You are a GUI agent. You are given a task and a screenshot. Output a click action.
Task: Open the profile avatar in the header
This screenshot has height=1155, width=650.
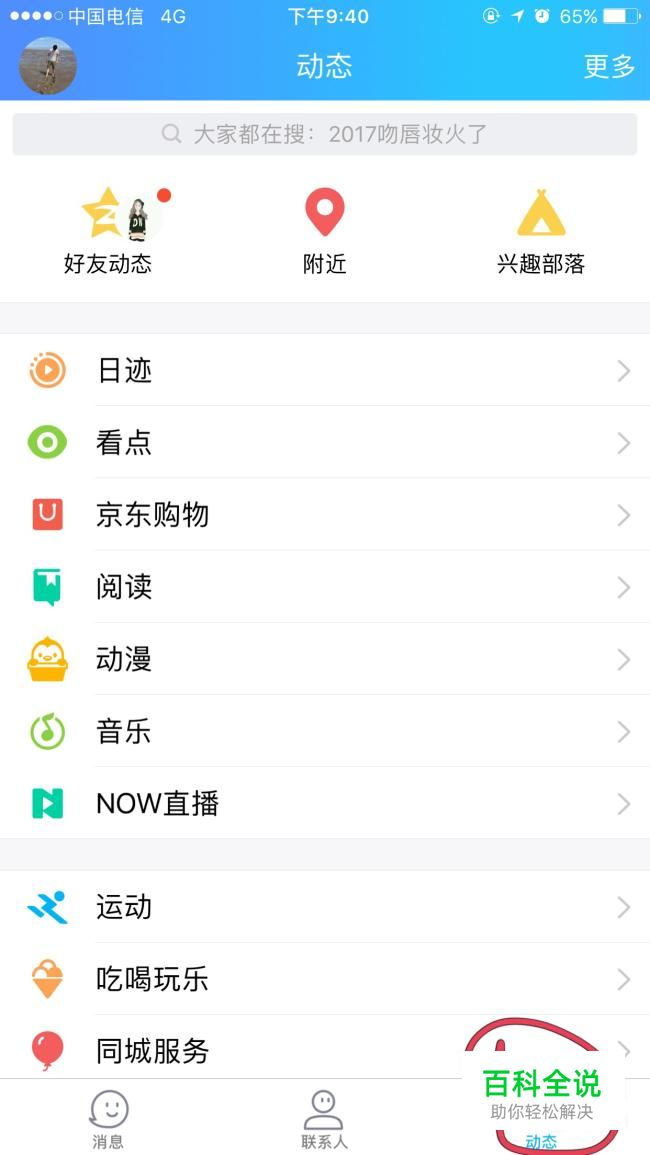pos(48,66)
